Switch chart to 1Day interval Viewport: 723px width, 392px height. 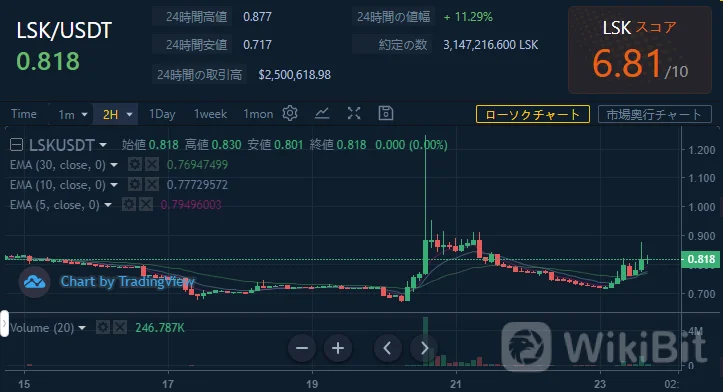[x=162, y=114]
